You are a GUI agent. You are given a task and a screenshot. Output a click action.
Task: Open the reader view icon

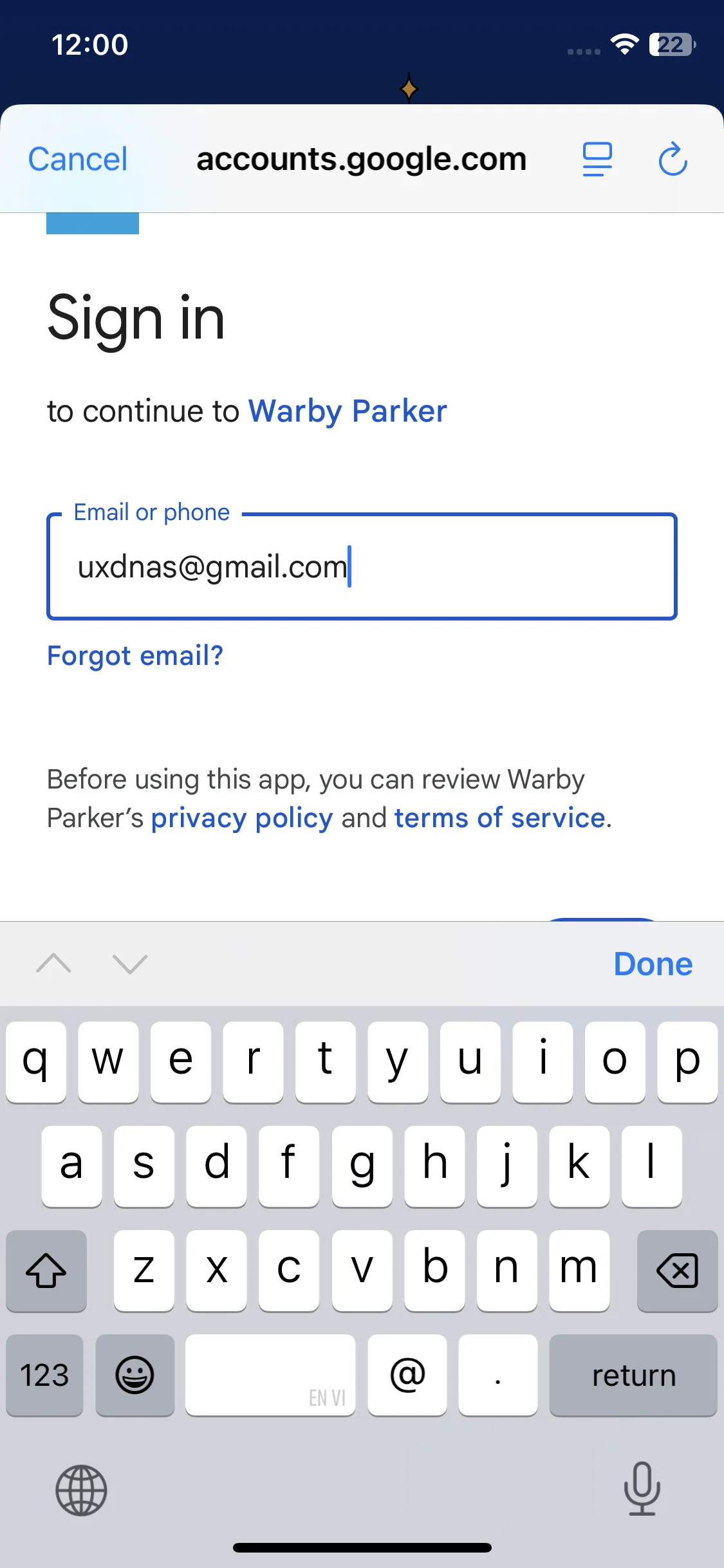[x=597, y=159]
